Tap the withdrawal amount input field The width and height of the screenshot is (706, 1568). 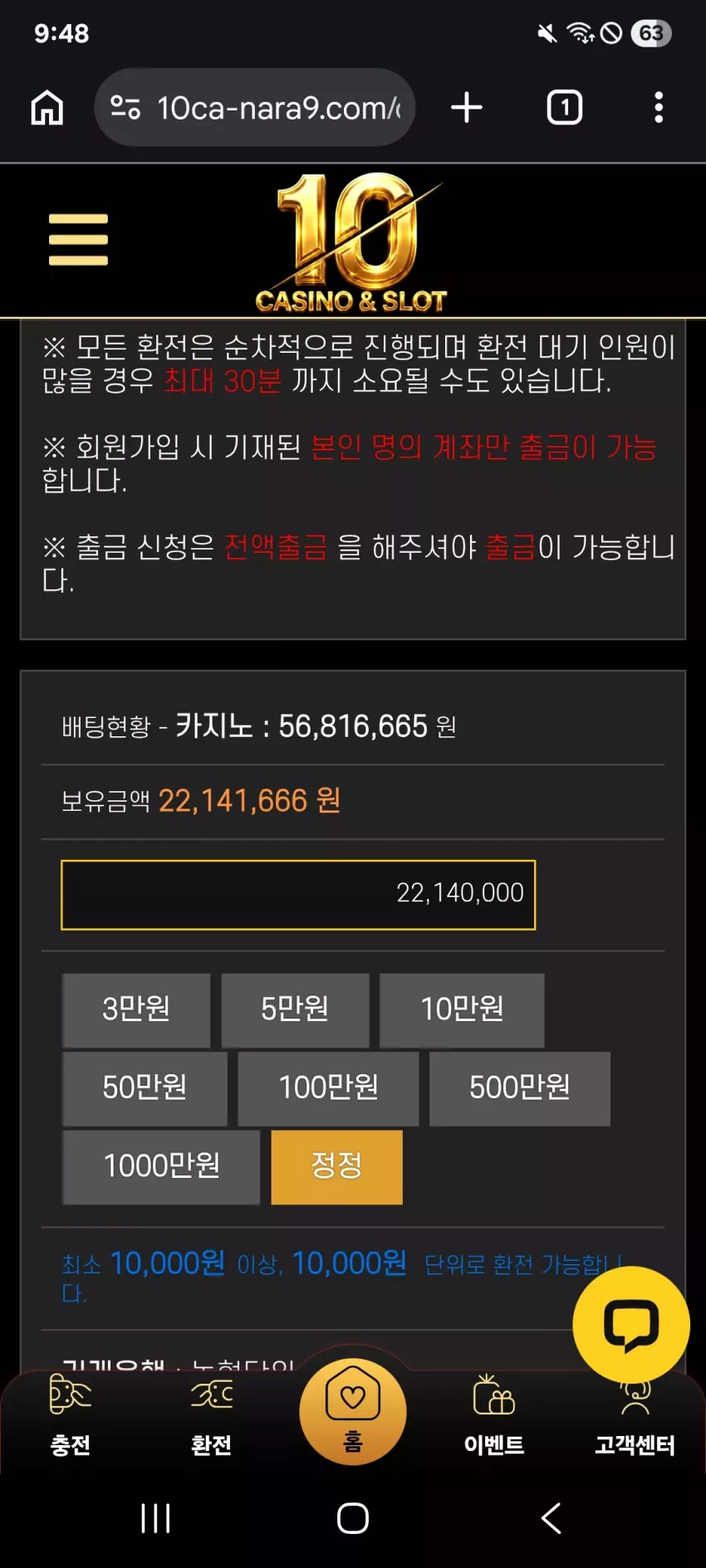[x=298, y=895]
